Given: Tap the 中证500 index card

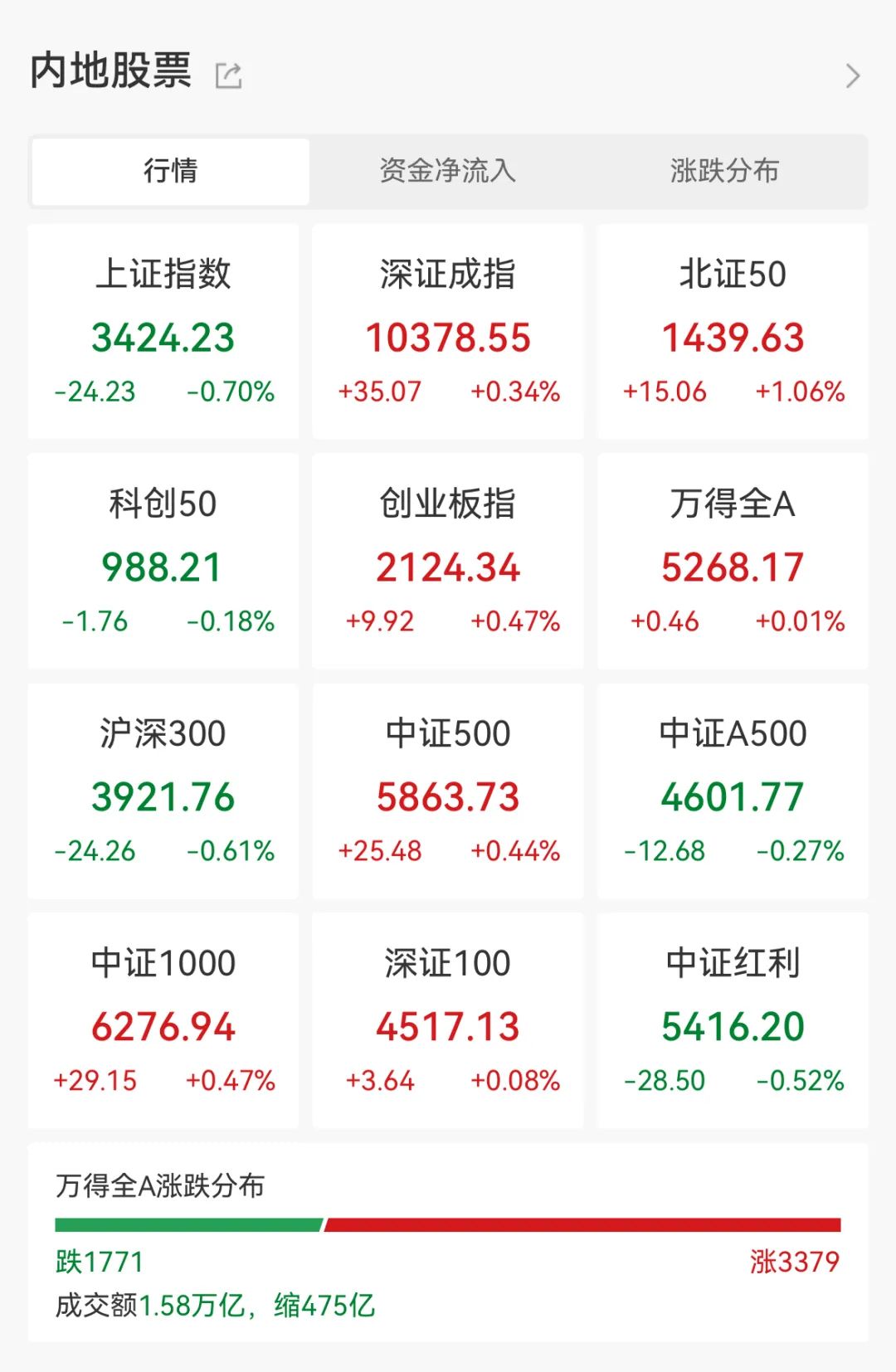Looking at the screenshot, I should coord(448,791).
